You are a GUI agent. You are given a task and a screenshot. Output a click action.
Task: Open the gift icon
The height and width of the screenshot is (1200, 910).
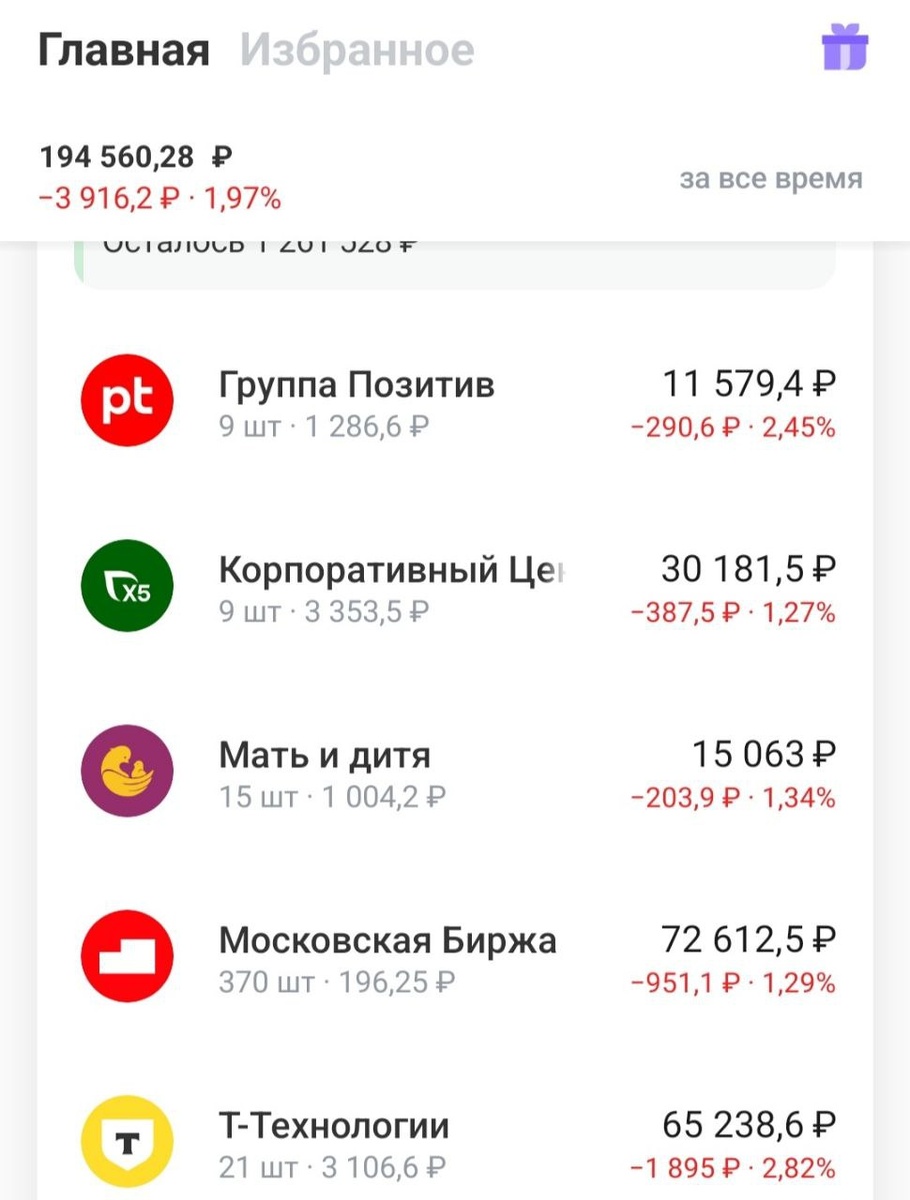[x=844, y=48]
